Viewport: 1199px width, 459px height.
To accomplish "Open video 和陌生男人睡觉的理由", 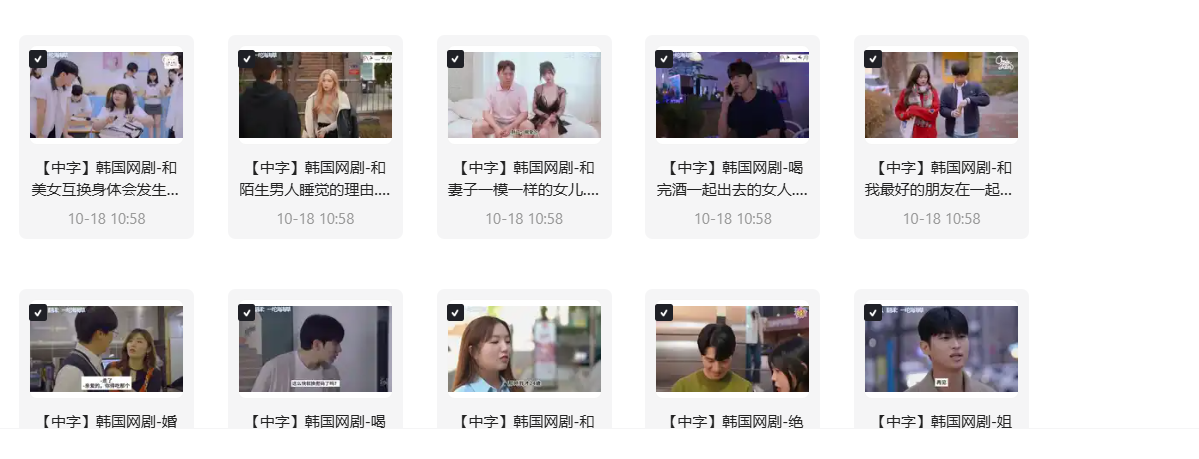I will tap(315, 96).
